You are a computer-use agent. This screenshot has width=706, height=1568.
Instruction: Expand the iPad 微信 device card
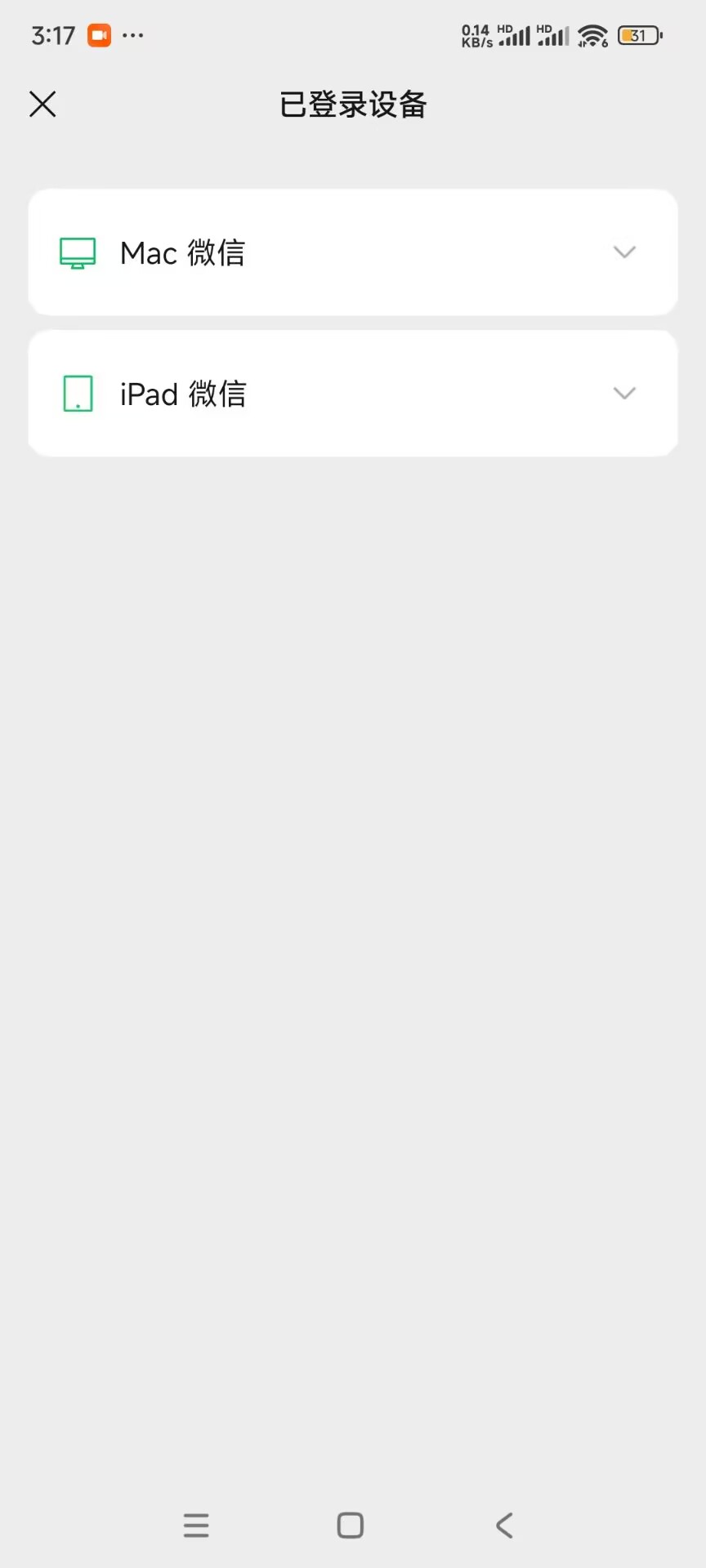tap(623, 394)
